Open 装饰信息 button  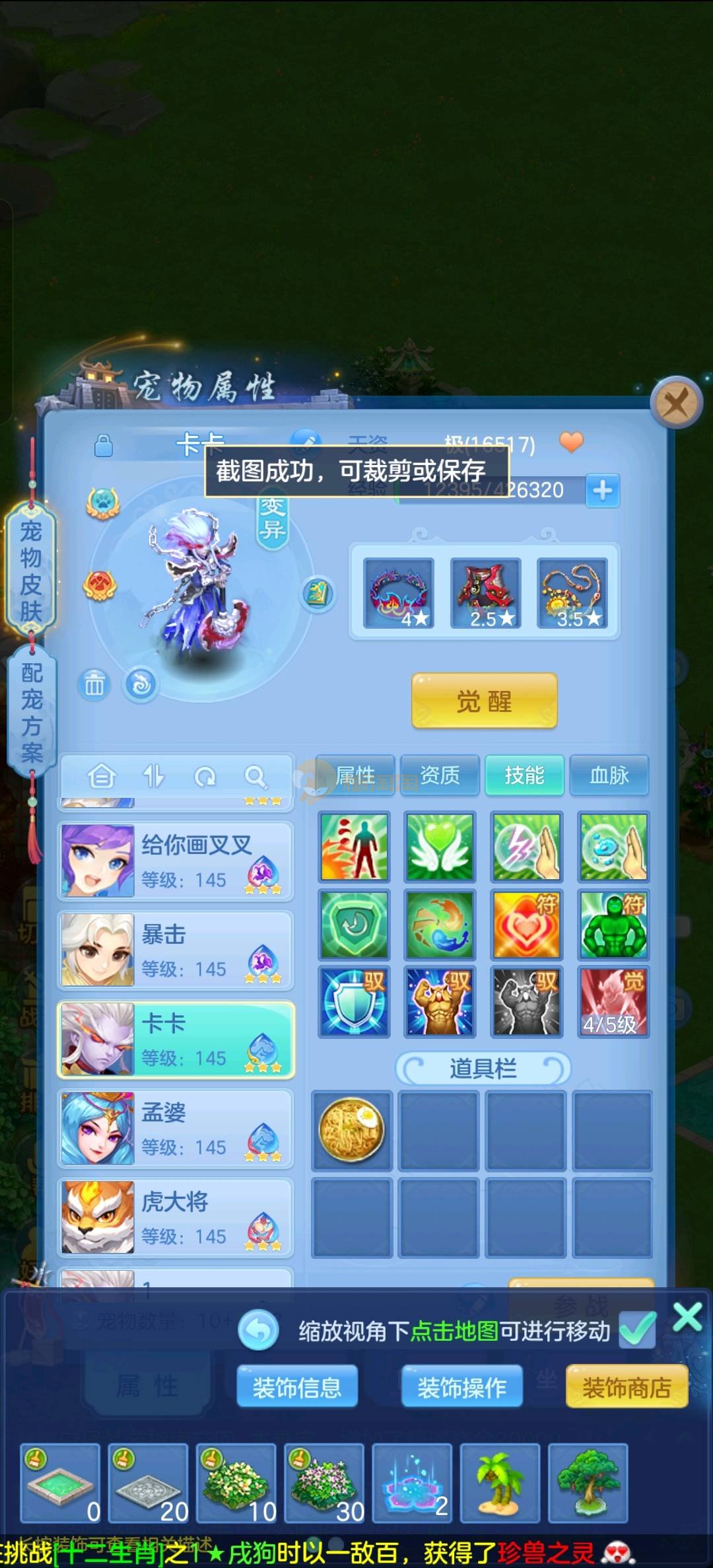(297, 1387)
